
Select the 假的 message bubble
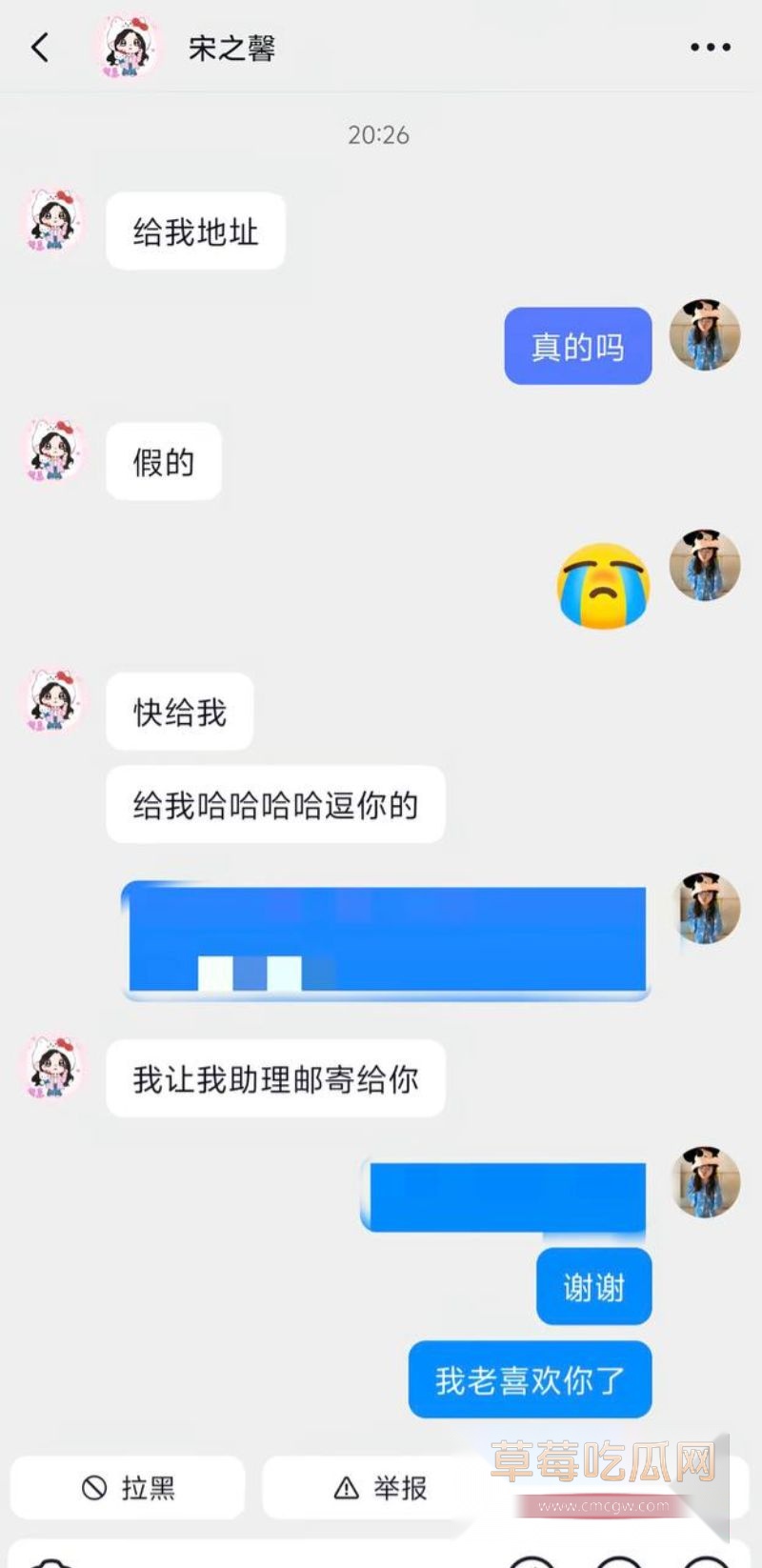(162, 461)
